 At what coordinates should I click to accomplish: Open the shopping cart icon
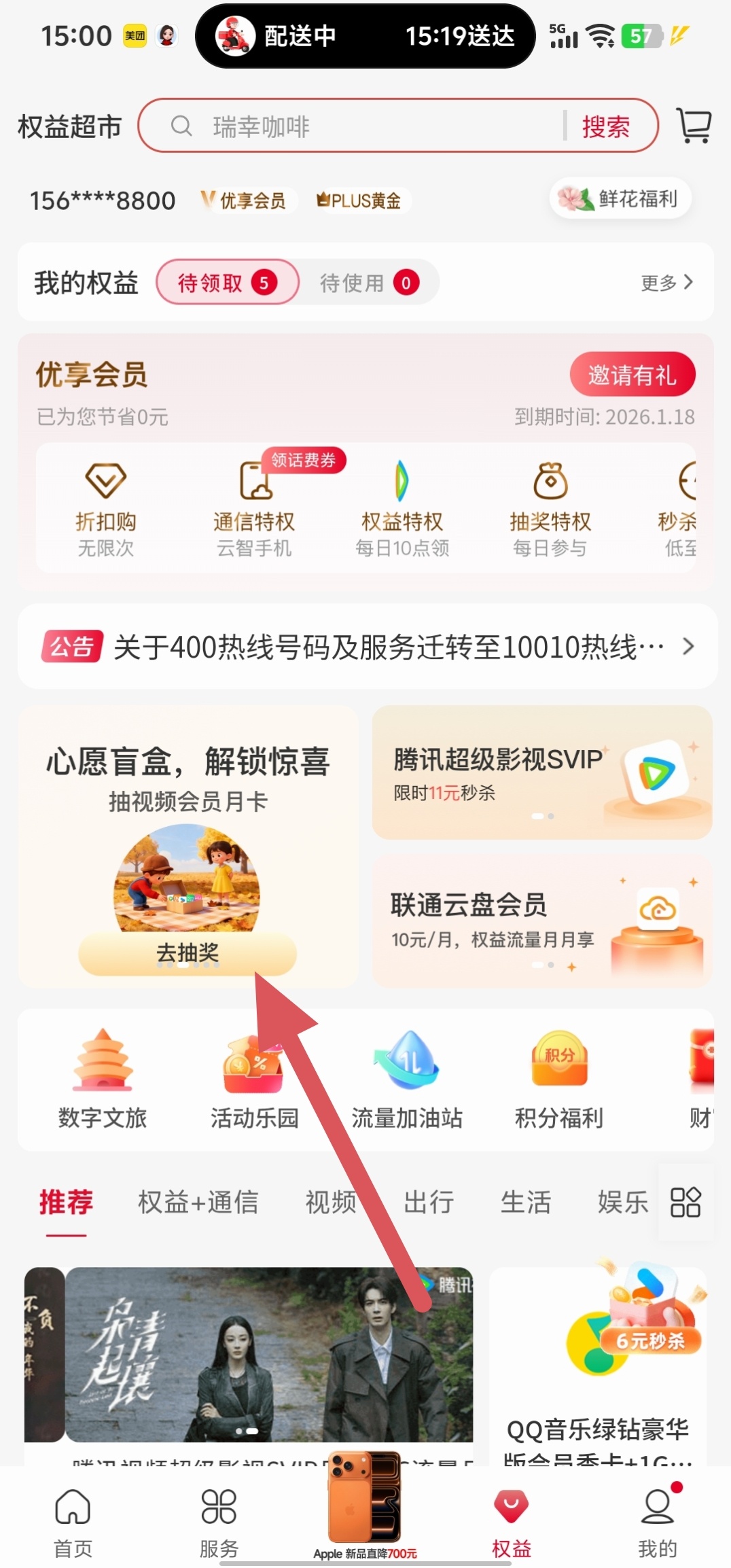pos(694,126)
